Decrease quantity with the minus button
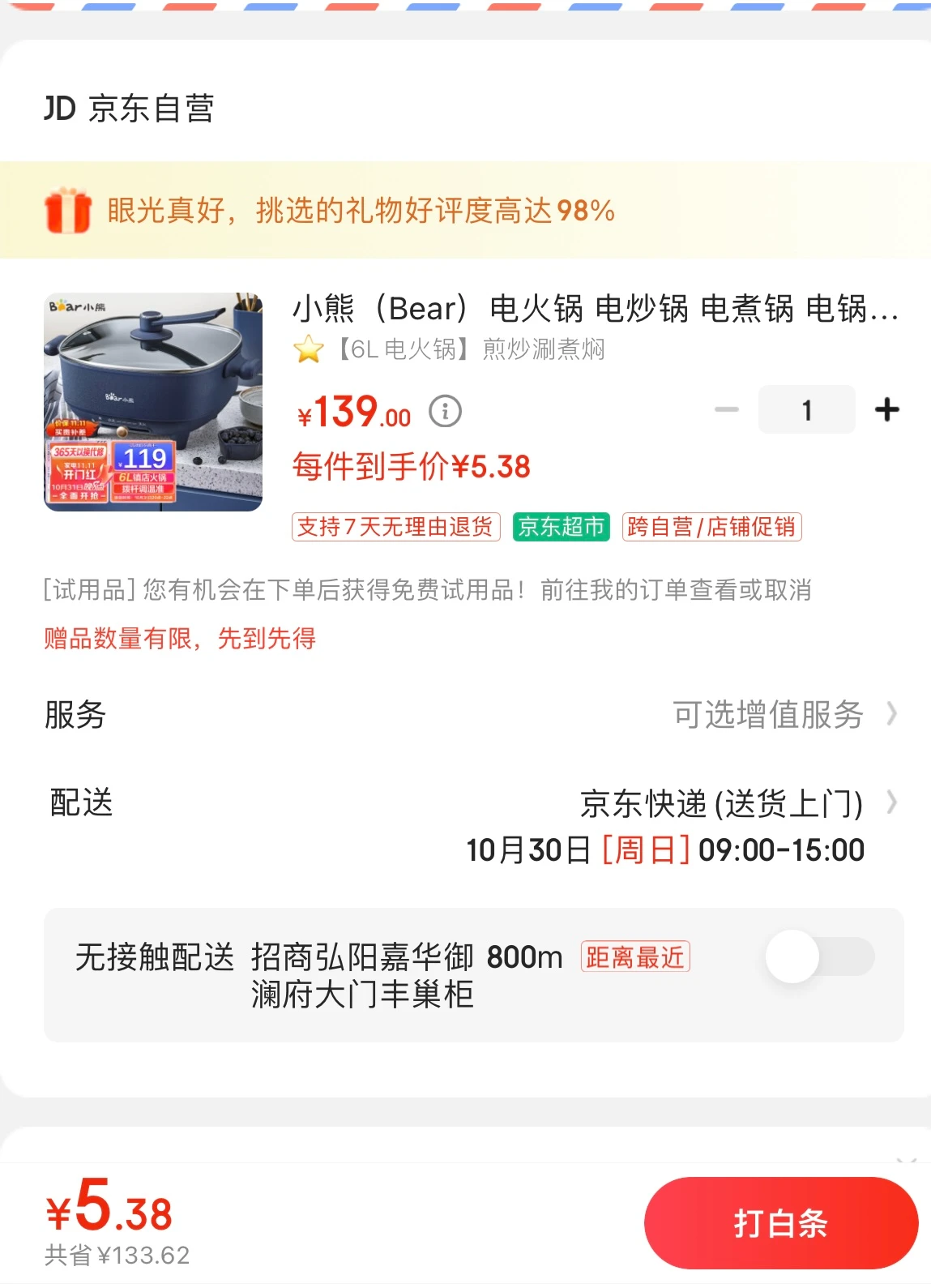Viewport: 931px width, 1288px height. pyautogui.click(x=727, y=410)
